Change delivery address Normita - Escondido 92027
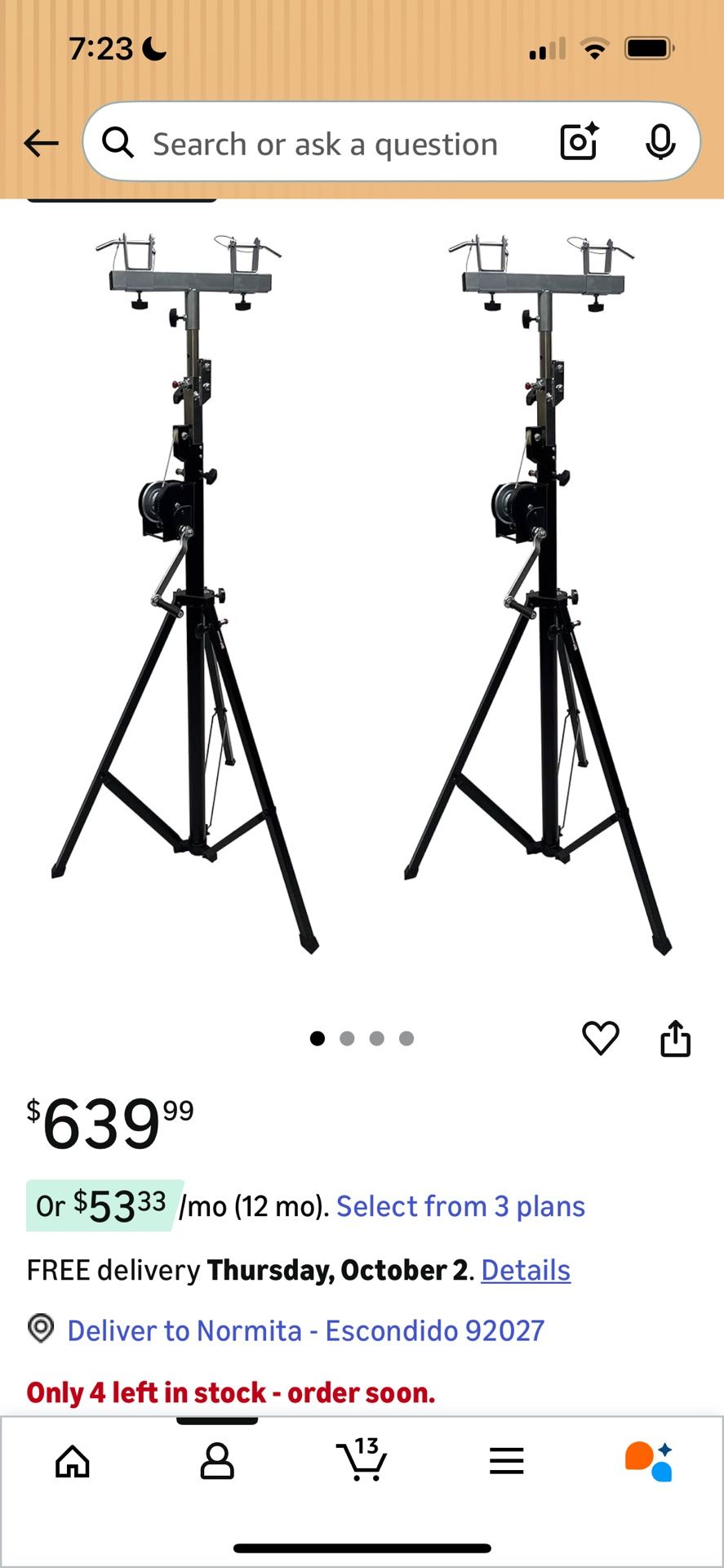Image resolution: width=724 pixels, height=1568 pixels. coord(305,1330)
